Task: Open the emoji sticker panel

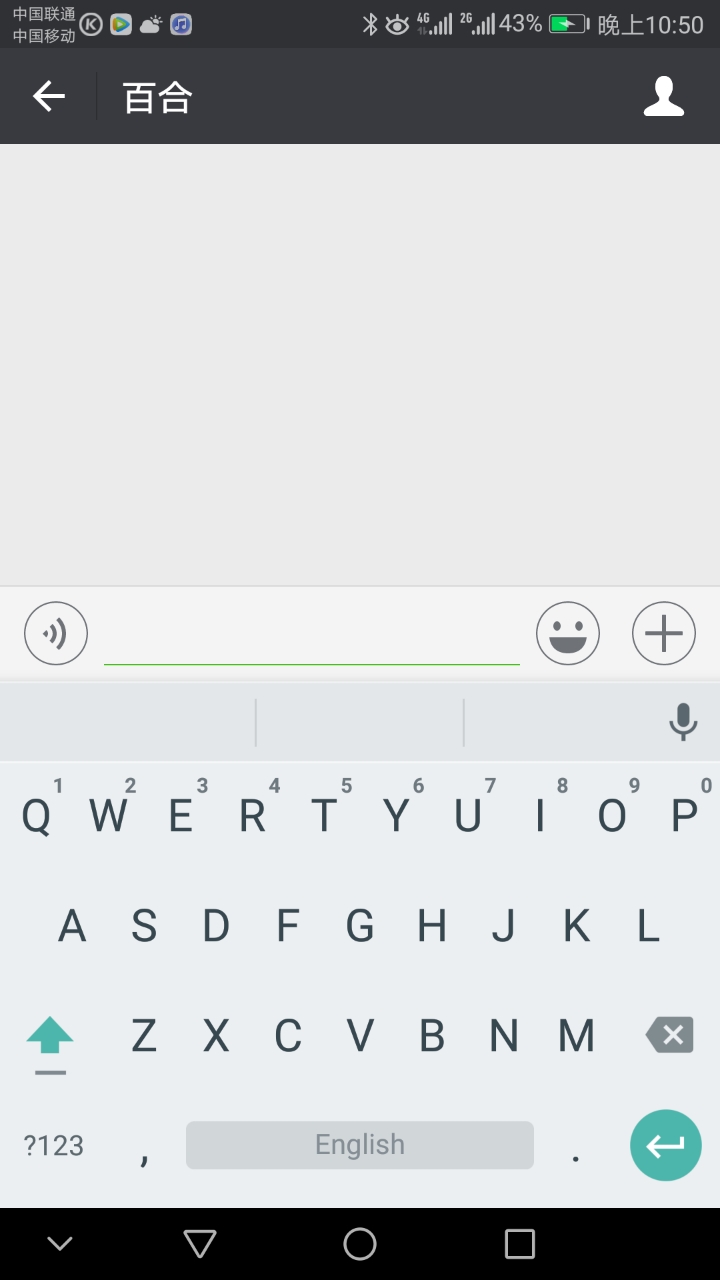Action: point(567,633)
